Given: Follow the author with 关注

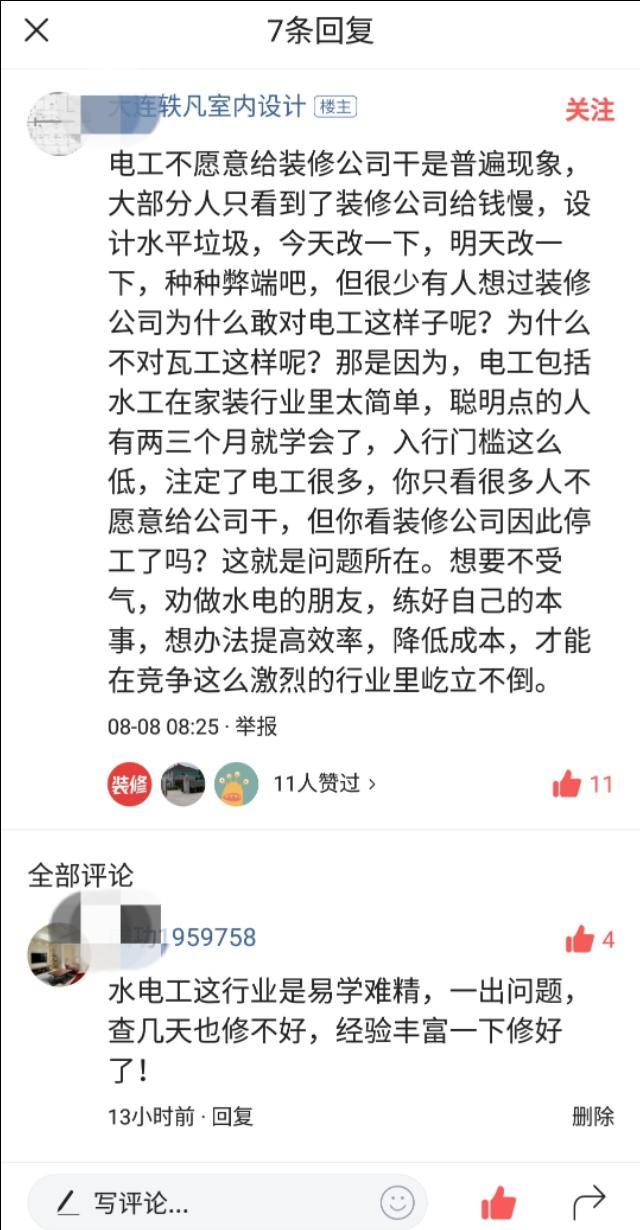Looking at the screenshot, I should pyautogui.click(x=589, y=110).
